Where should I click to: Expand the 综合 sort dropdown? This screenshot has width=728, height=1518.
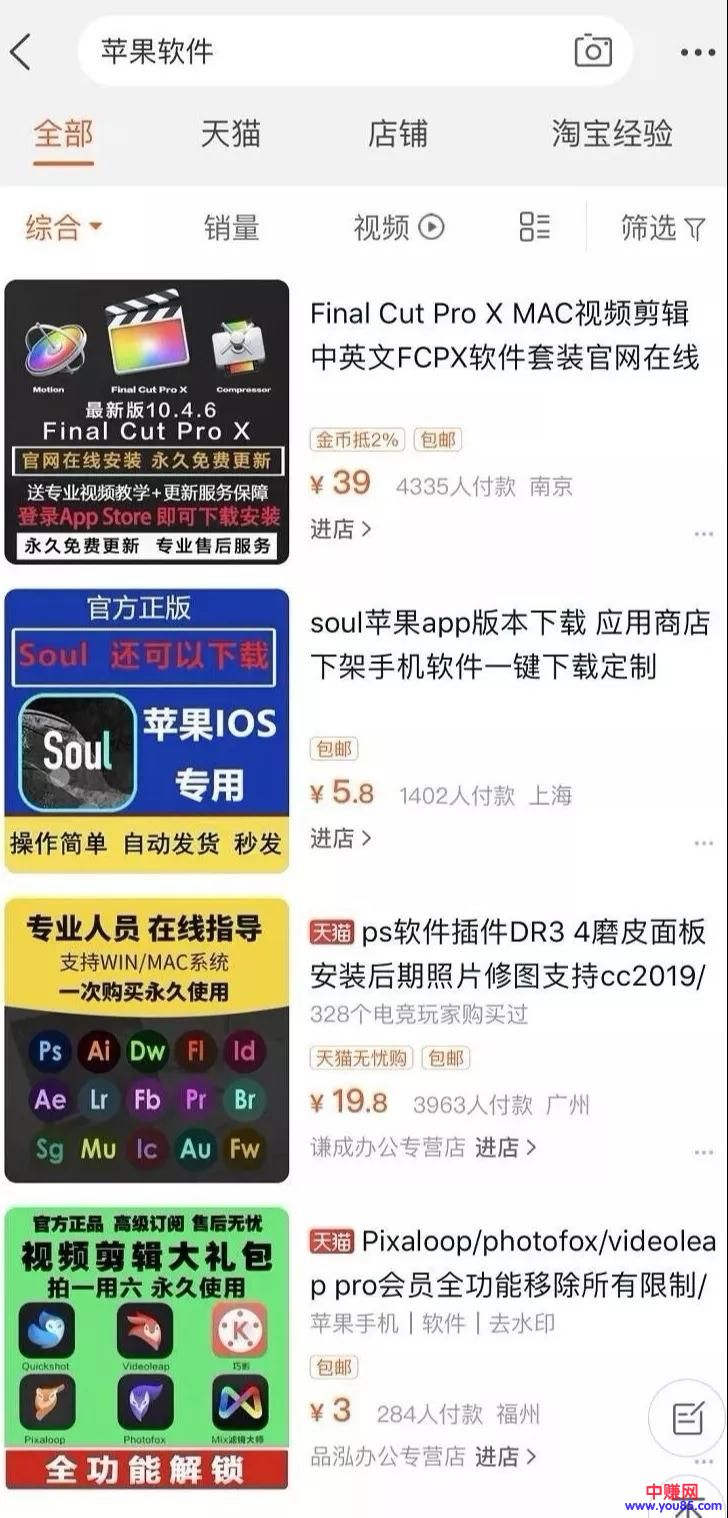pos(63,227)
